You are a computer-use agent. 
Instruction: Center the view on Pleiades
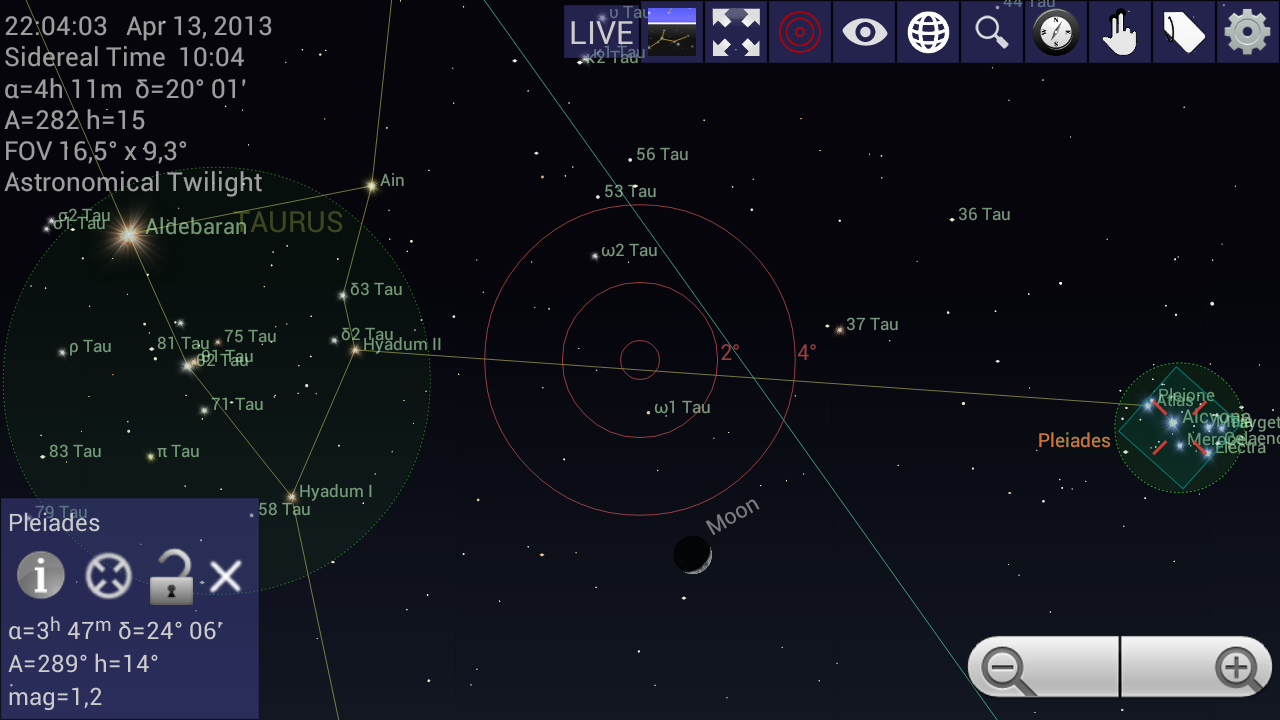(x=109, y=576)
